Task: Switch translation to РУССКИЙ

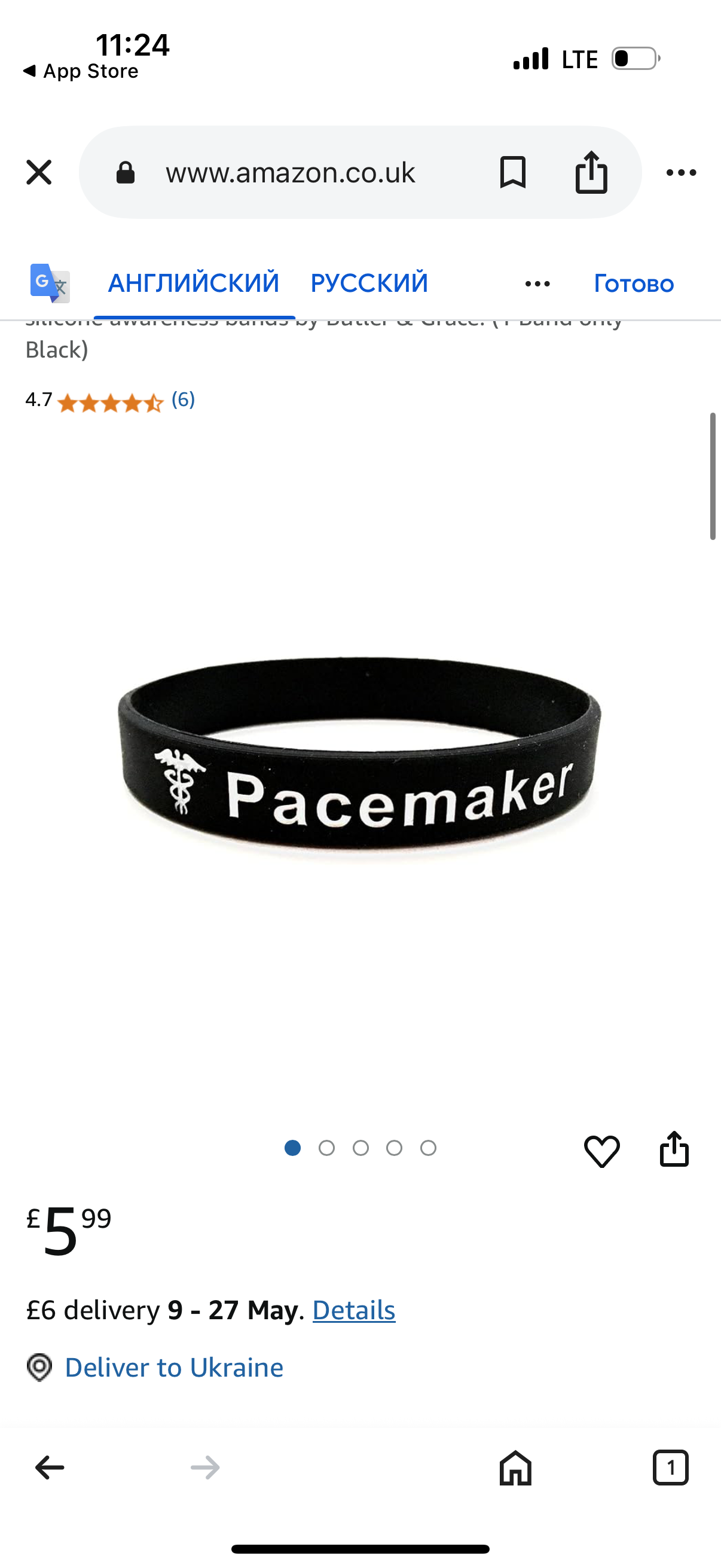Action: 369,283
